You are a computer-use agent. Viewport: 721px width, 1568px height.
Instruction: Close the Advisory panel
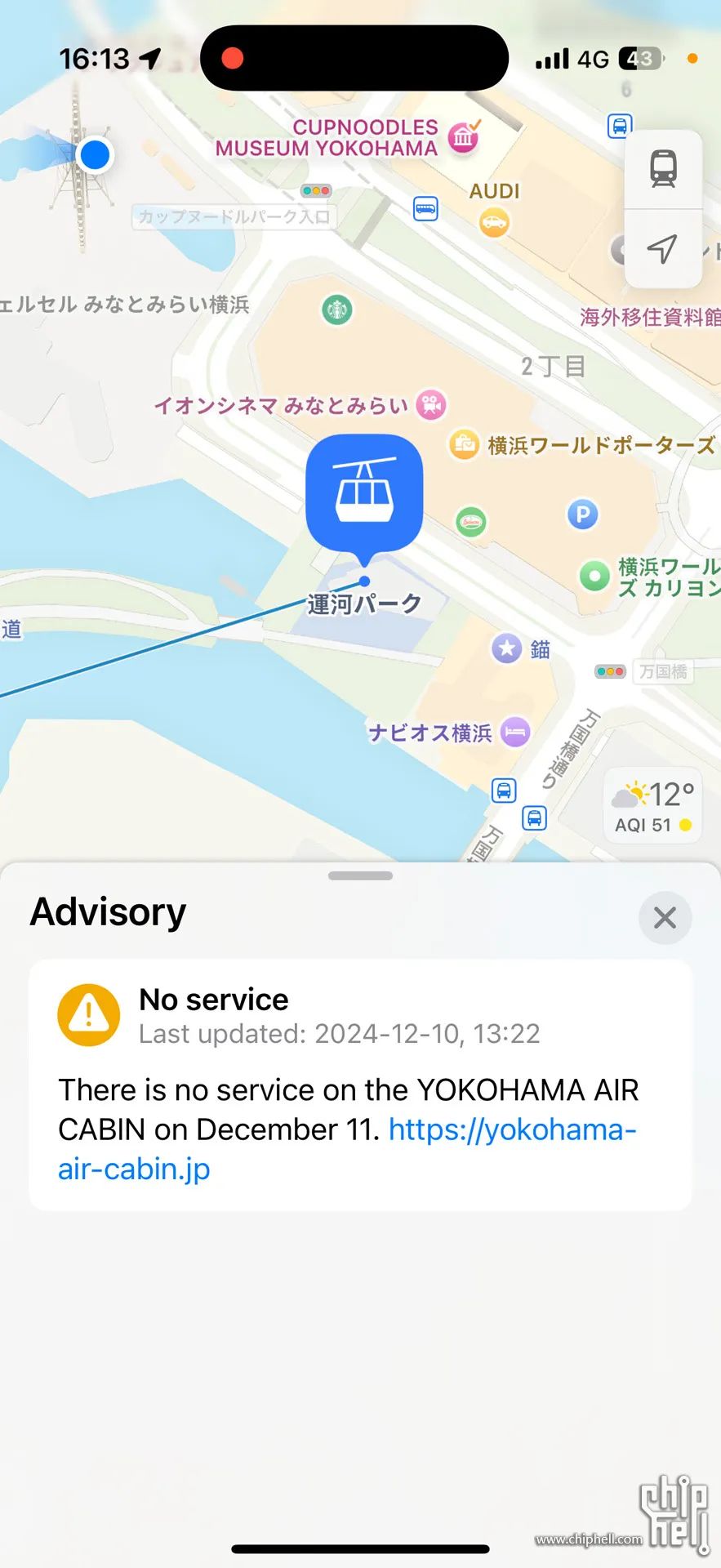tap(665, 917)
